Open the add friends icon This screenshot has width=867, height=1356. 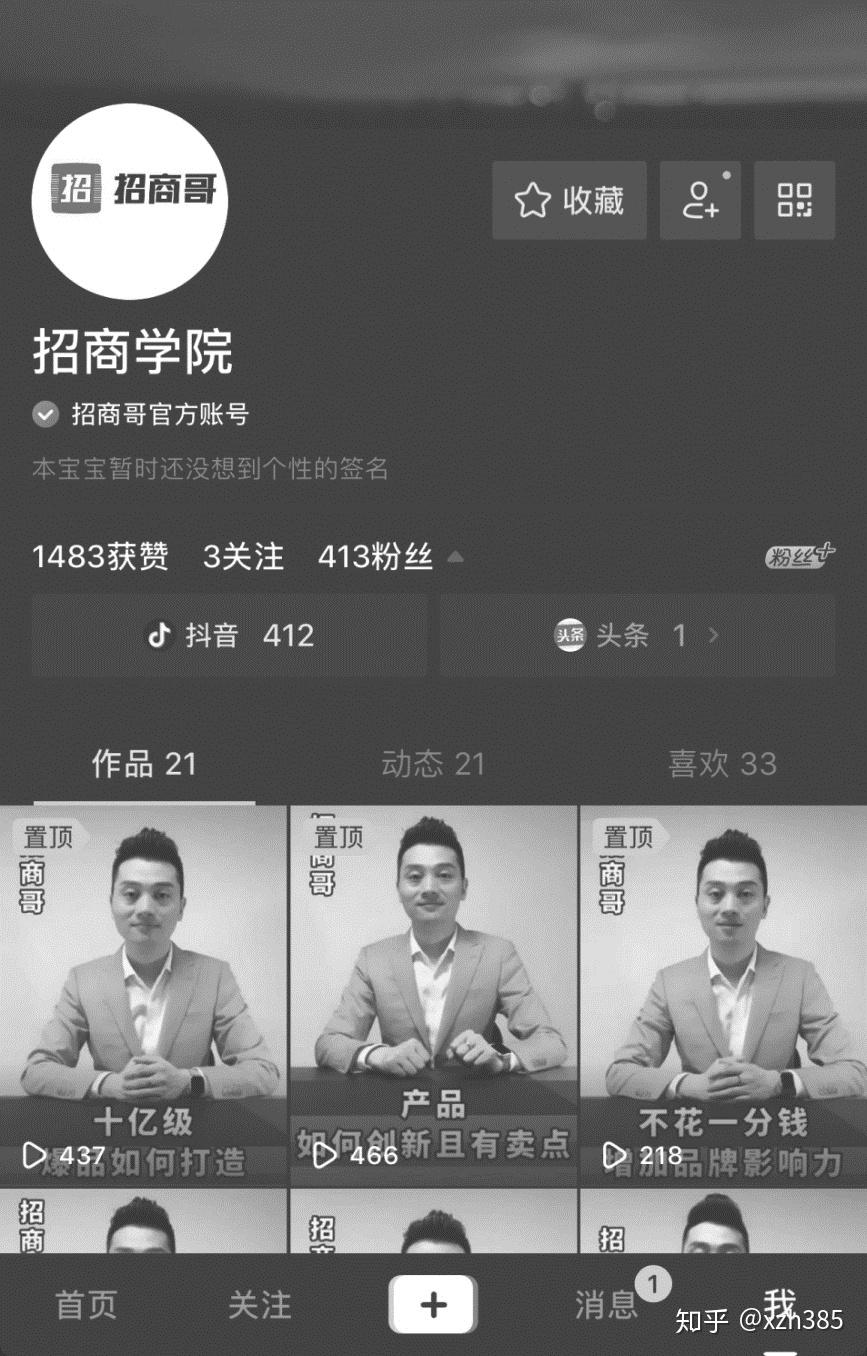click(x=700, y=201)
